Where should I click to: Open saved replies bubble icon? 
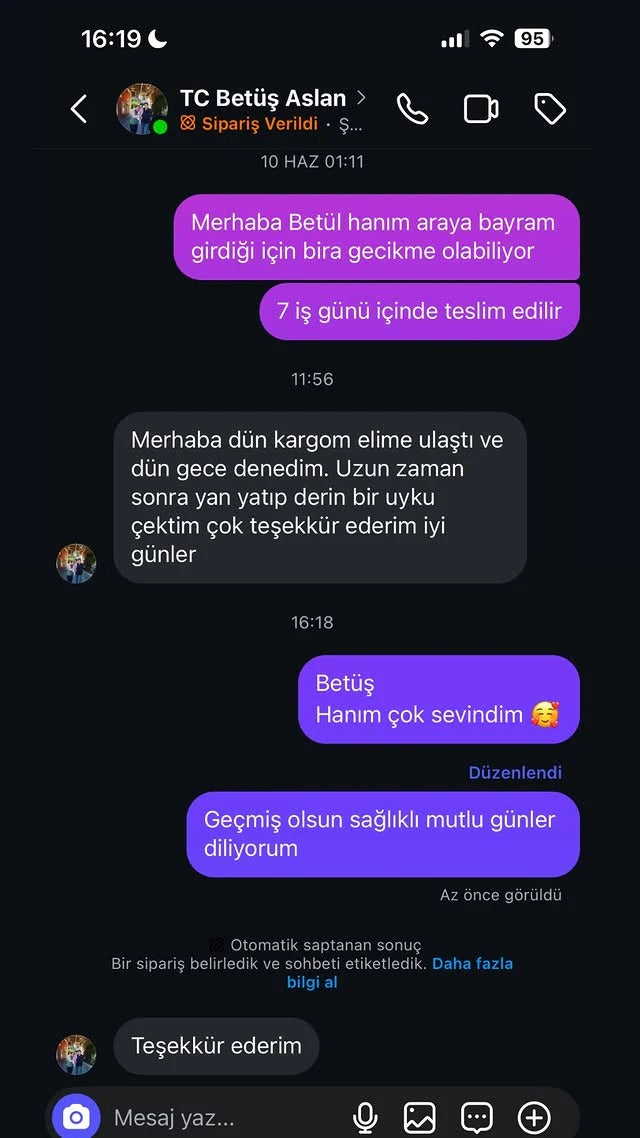[477, 1117]
